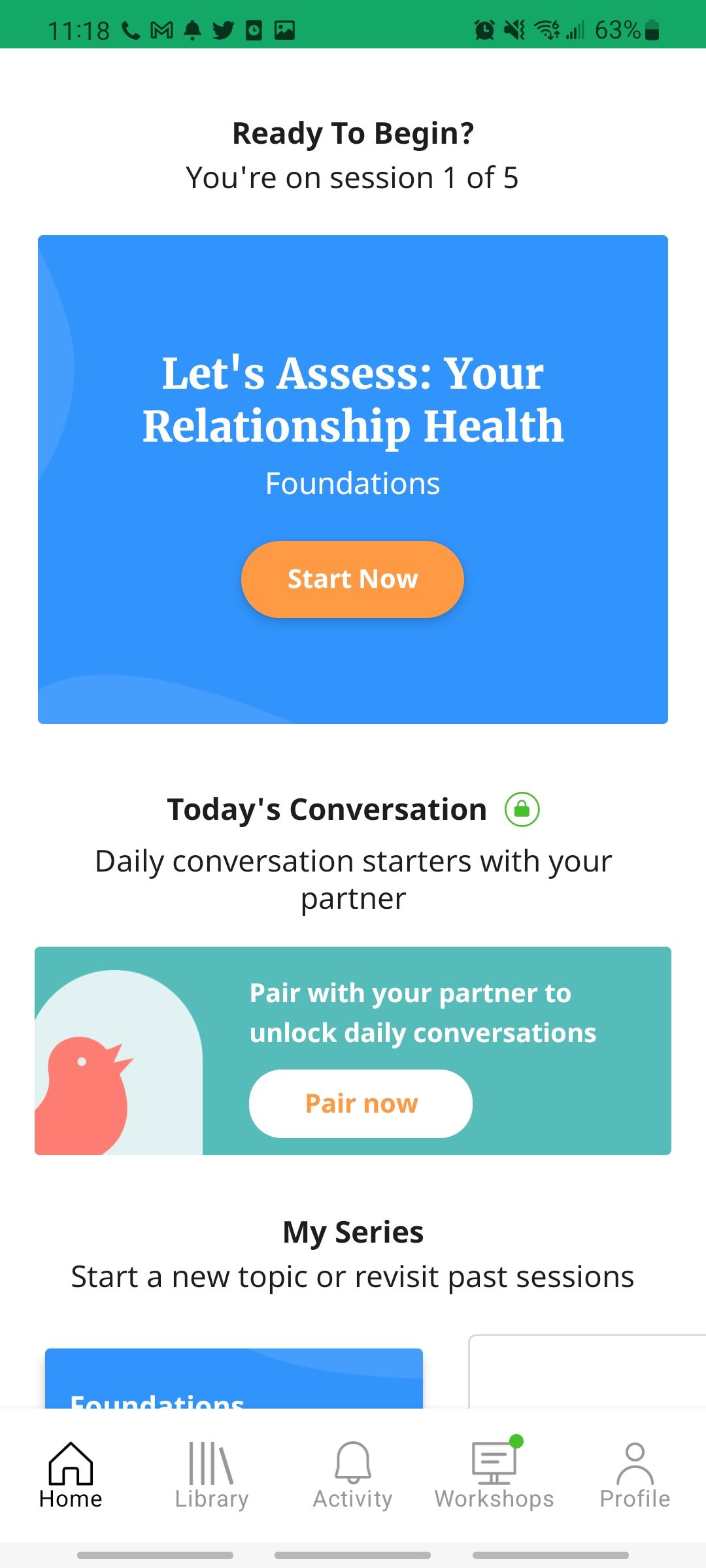Tap Pair now to link partner

click(361, 1103)
